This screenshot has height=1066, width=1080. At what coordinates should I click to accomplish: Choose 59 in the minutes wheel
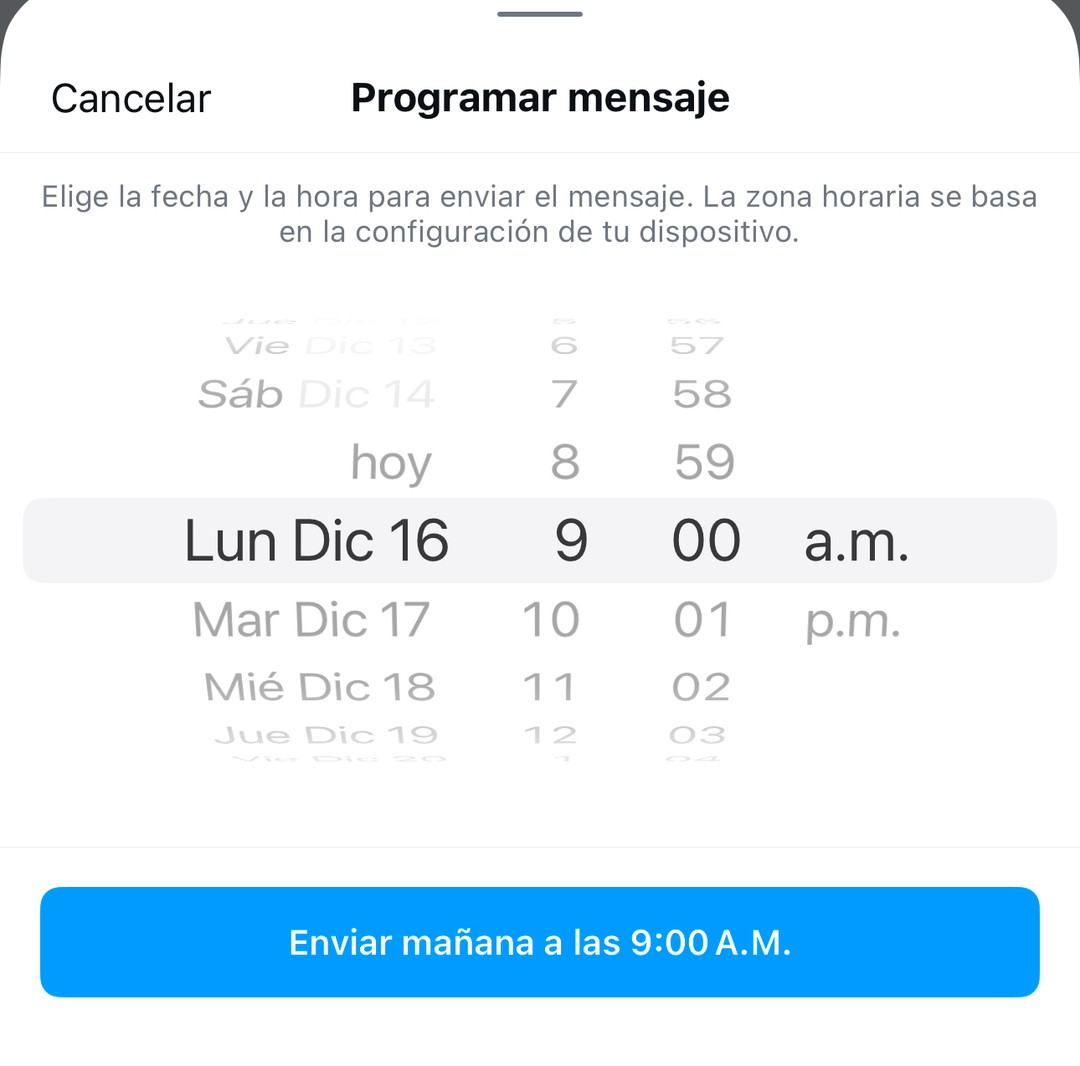point(704,463)
